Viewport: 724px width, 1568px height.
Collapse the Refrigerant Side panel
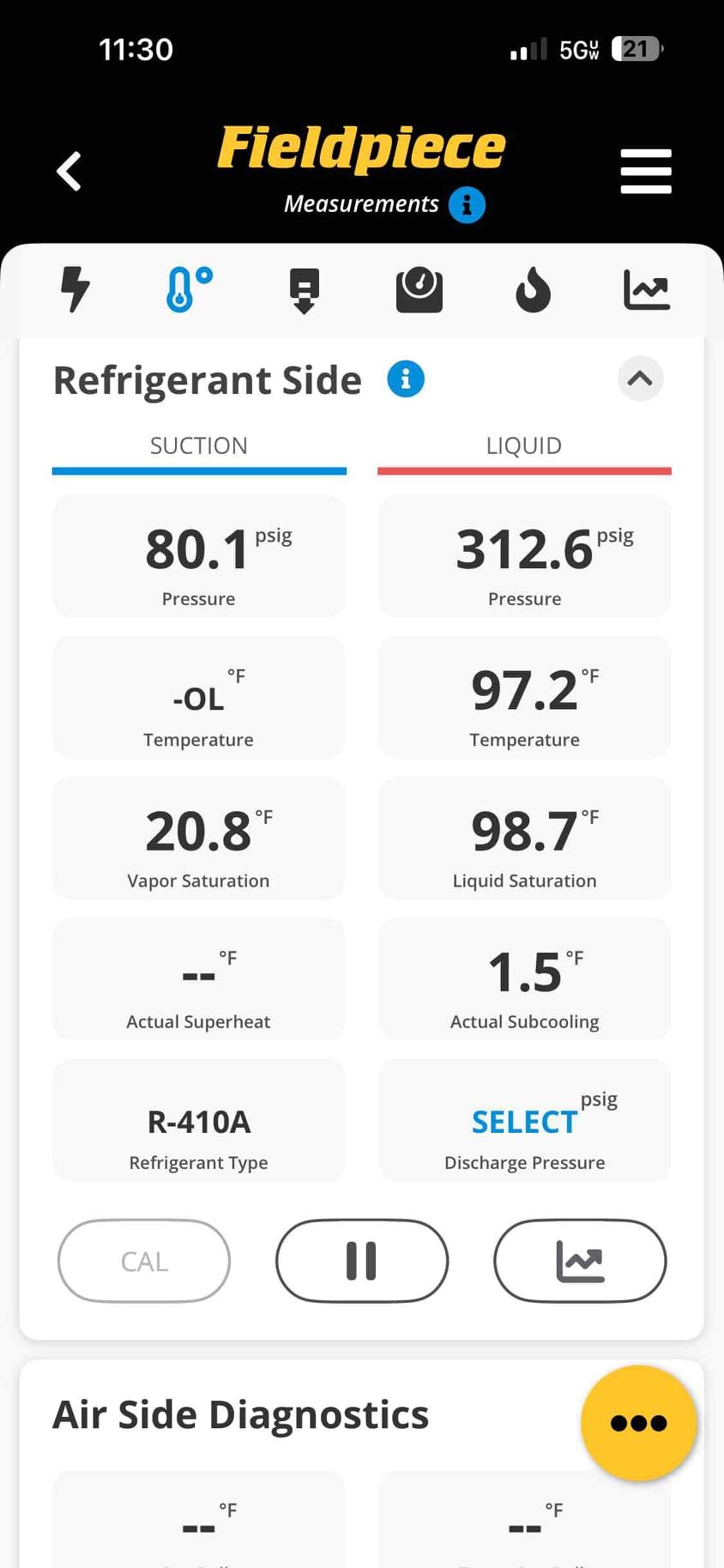(x=640, y=378)
